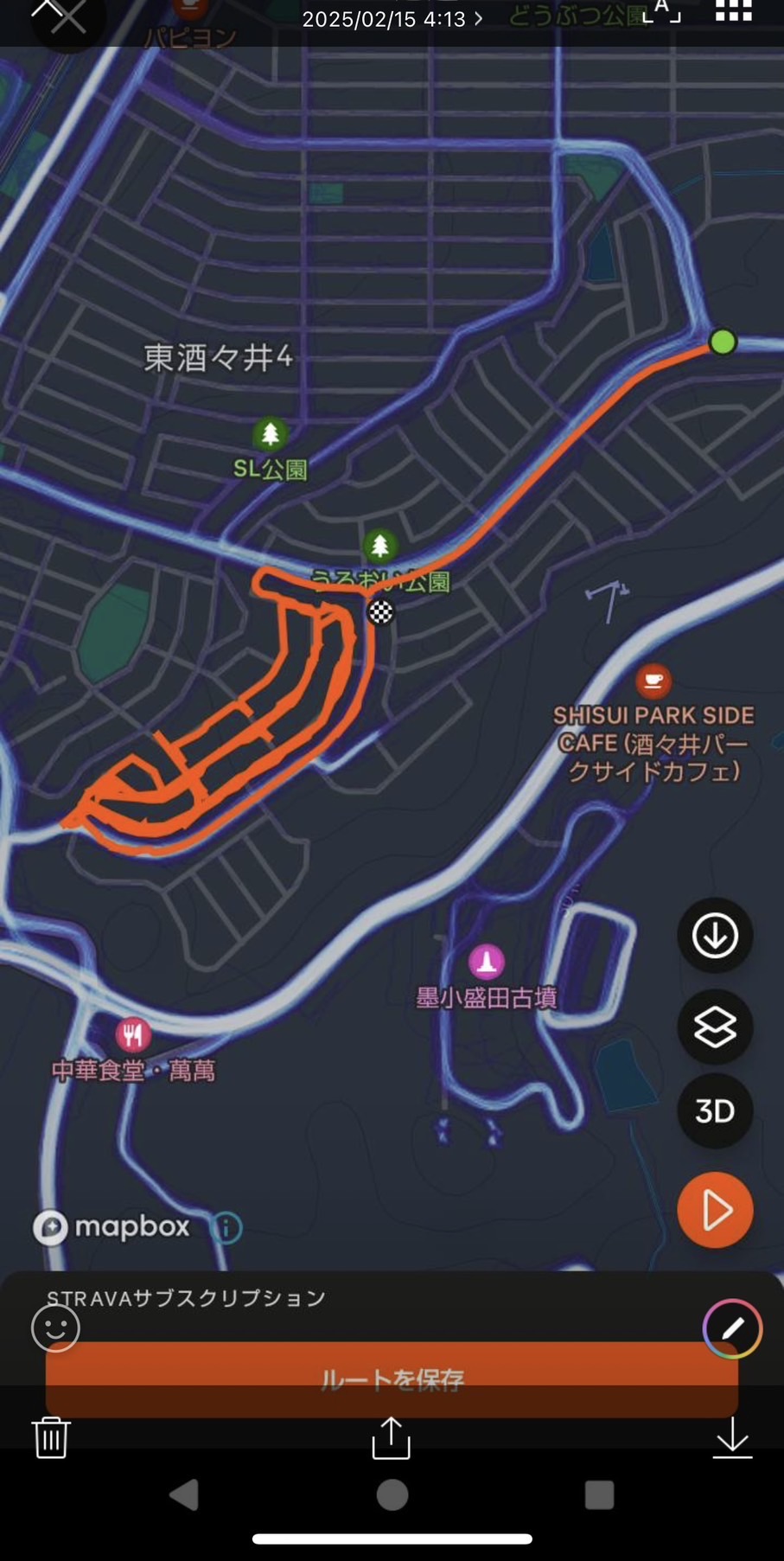Open the grid view of all images
Viewport: 784px width, 1561px height.
click(733, 11)
